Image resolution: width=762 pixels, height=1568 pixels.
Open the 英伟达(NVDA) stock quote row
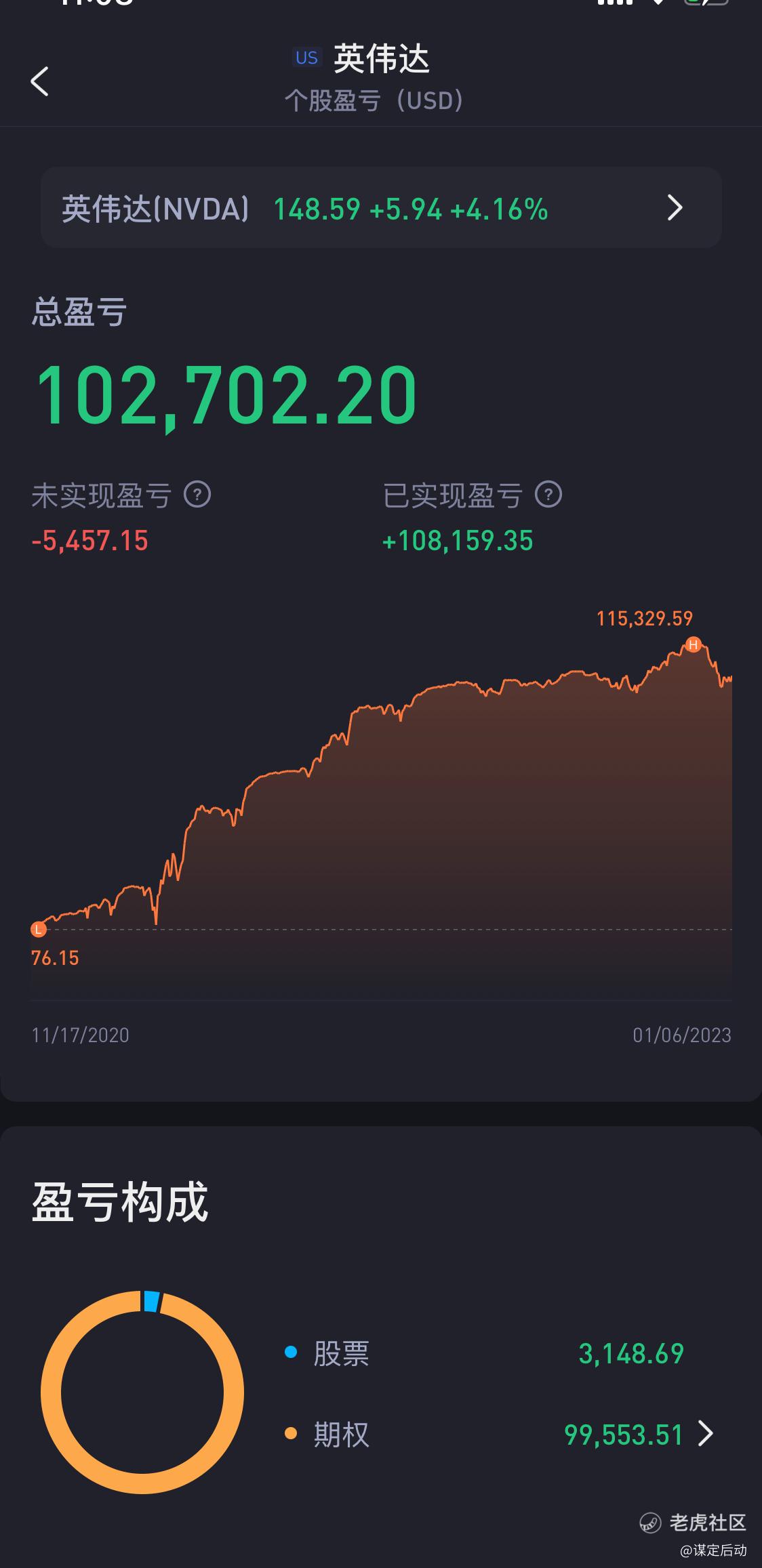(380, 208)
